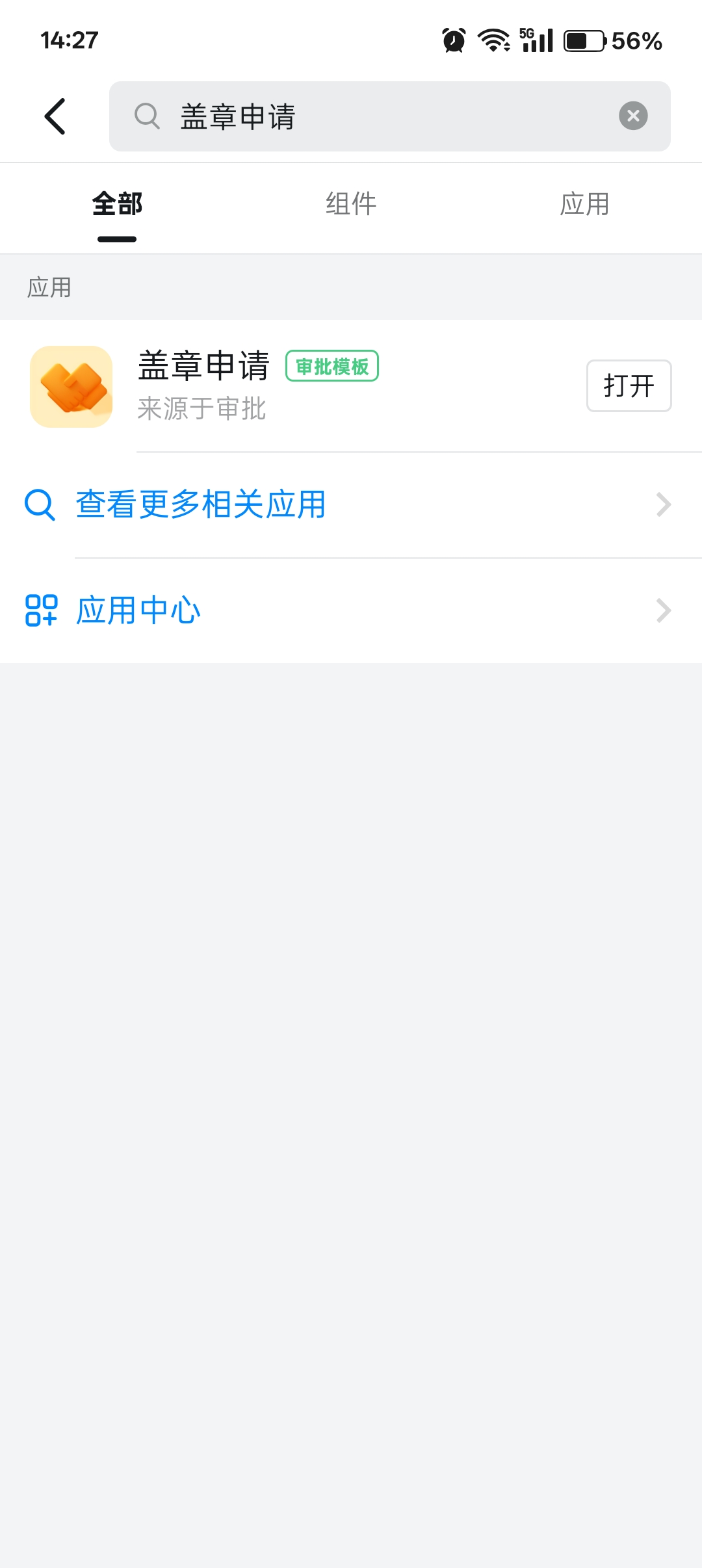The height and width of the screenshot is (1568, 702).
Task: Open 应用中心
Action: 351,610
